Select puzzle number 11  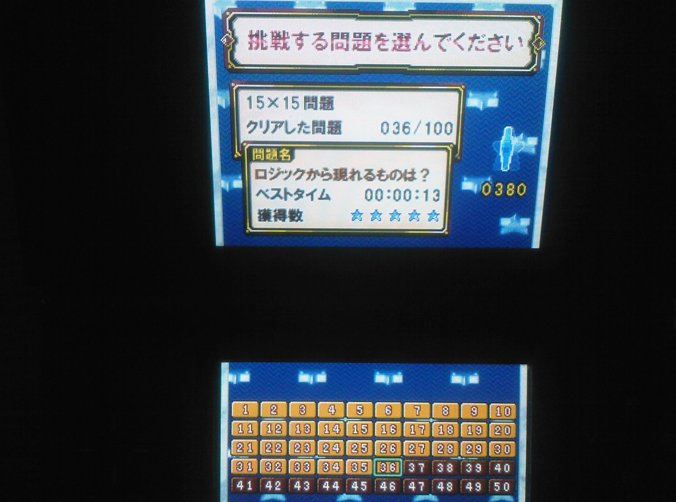coord(245,429)
